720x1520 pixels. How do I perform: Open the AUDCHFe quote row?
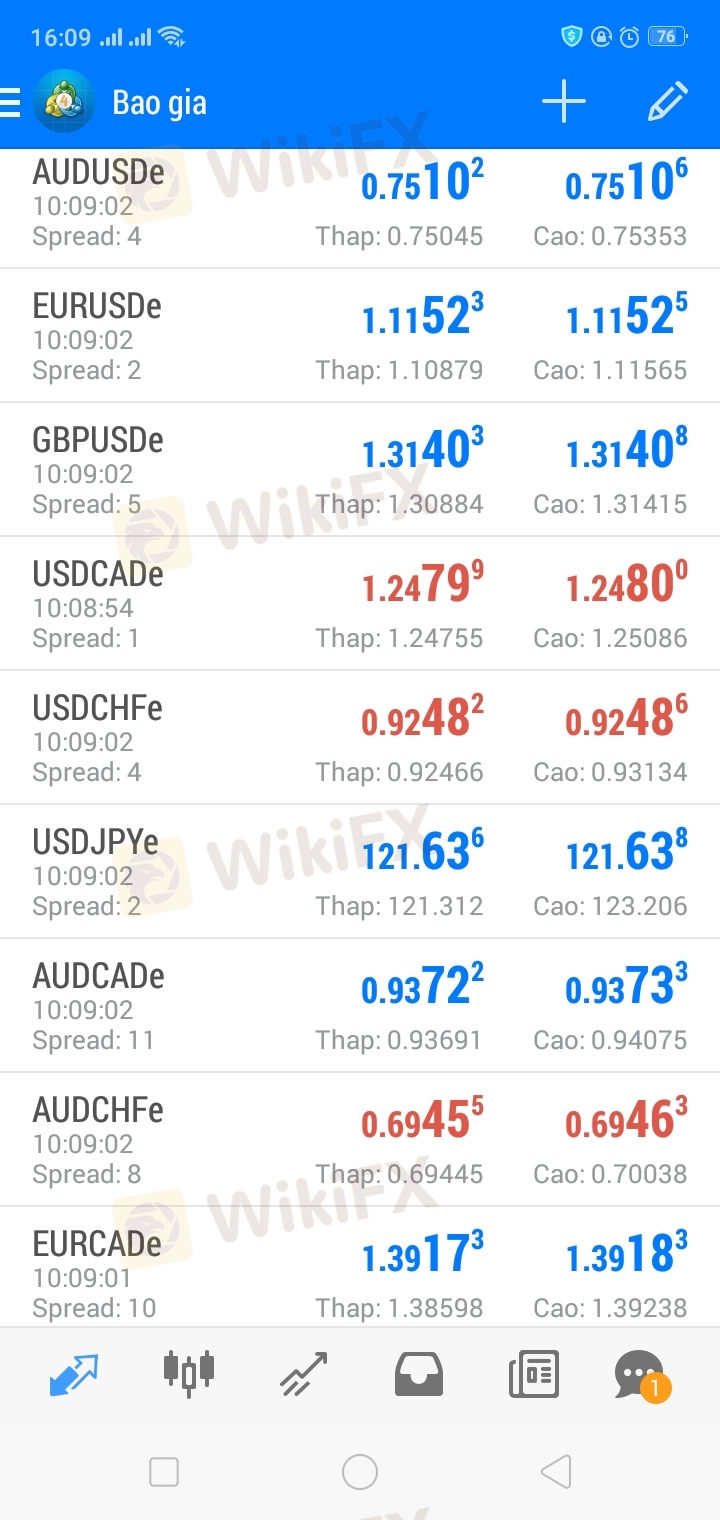(360, 1141)
